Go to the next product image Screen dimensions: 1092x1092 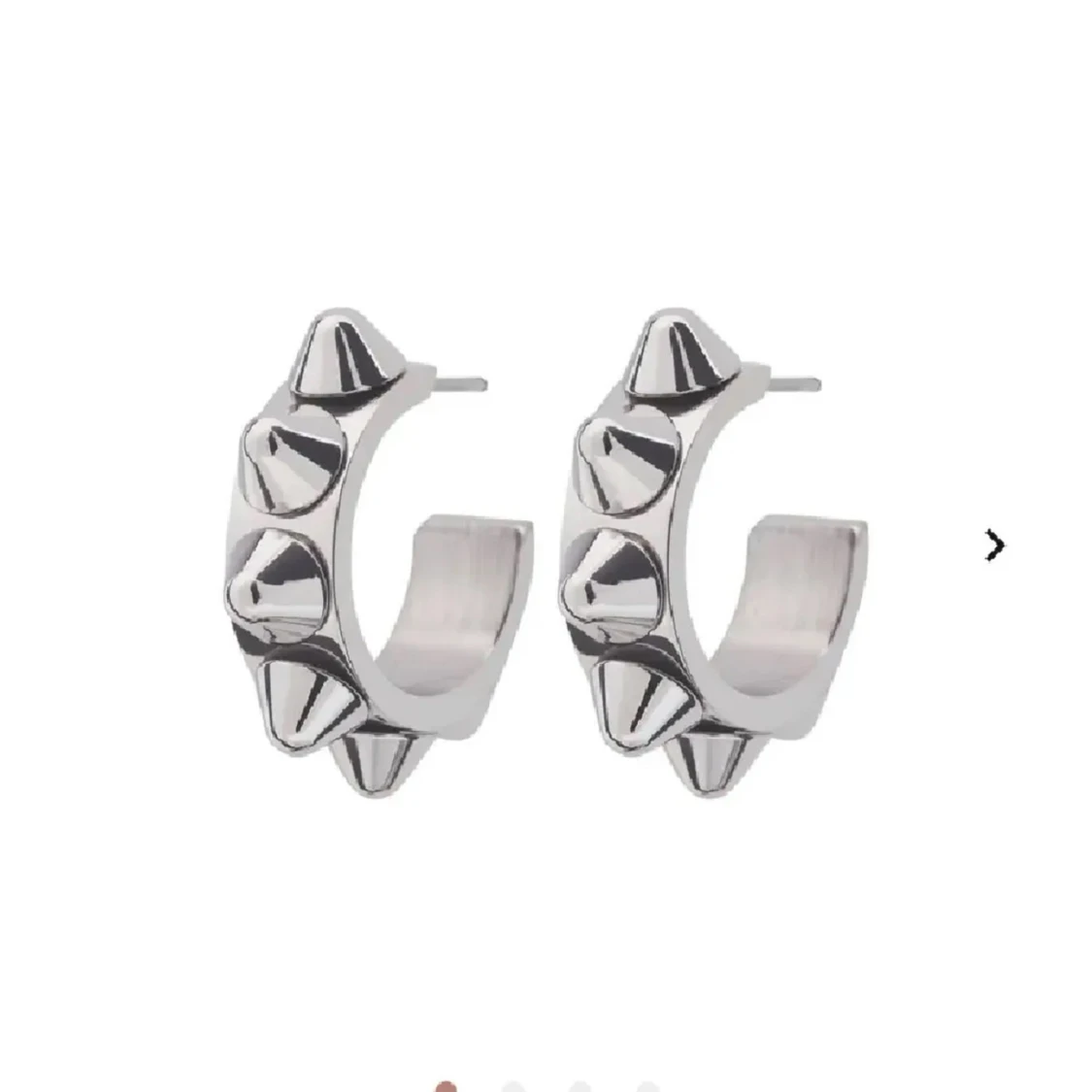pos(993,546)
